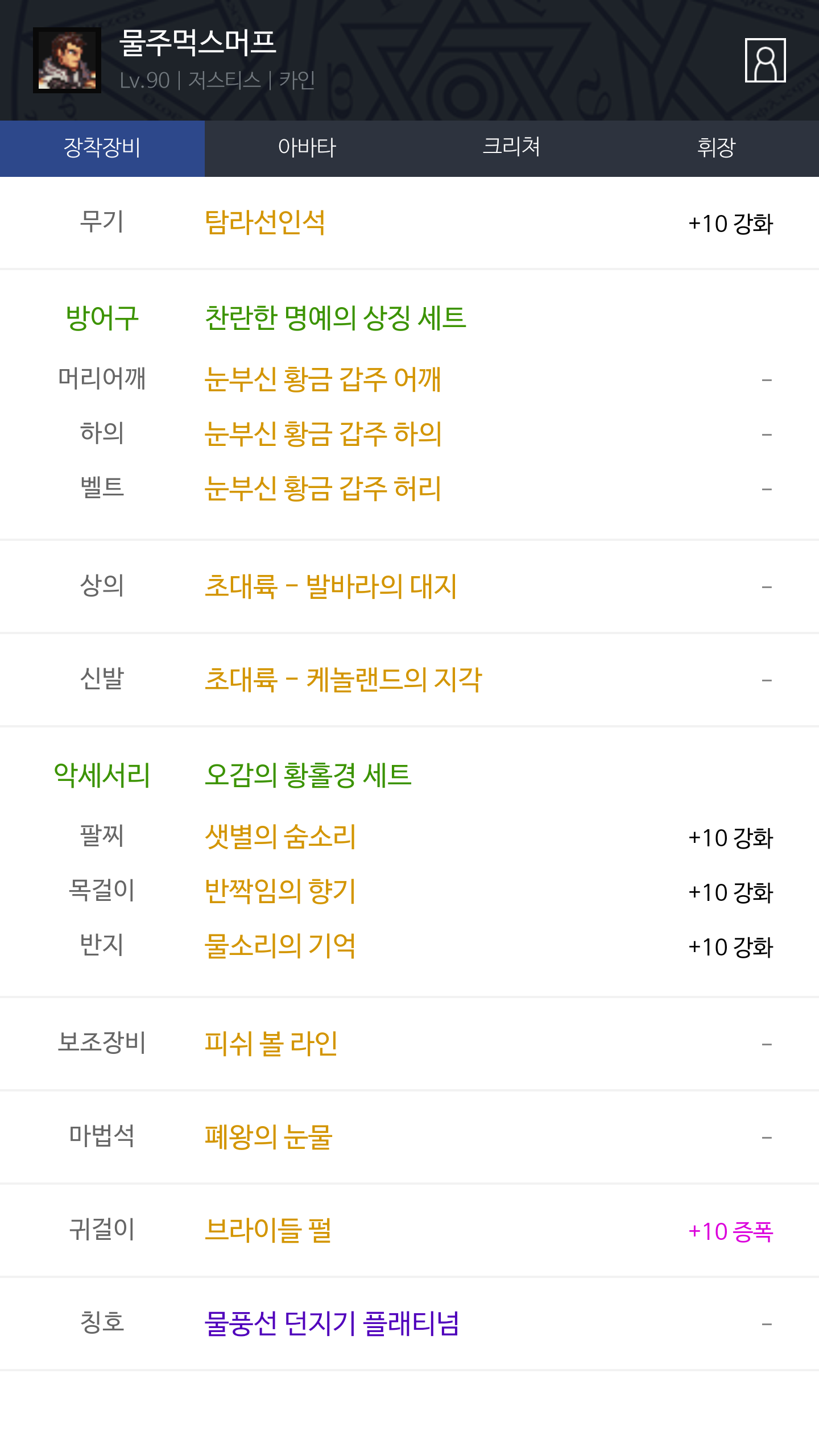Switch to the 아바타 tab

coord(307,148)
